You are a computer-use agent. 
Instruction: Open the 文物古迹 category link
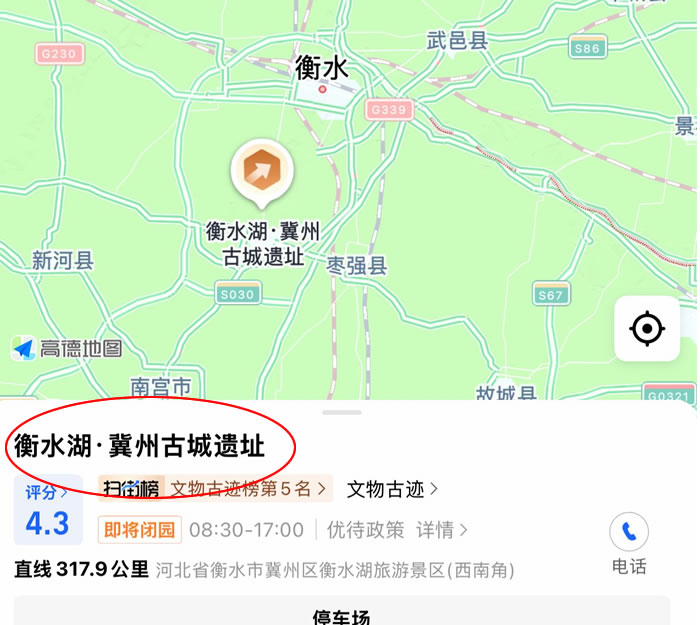pos(392,489)
